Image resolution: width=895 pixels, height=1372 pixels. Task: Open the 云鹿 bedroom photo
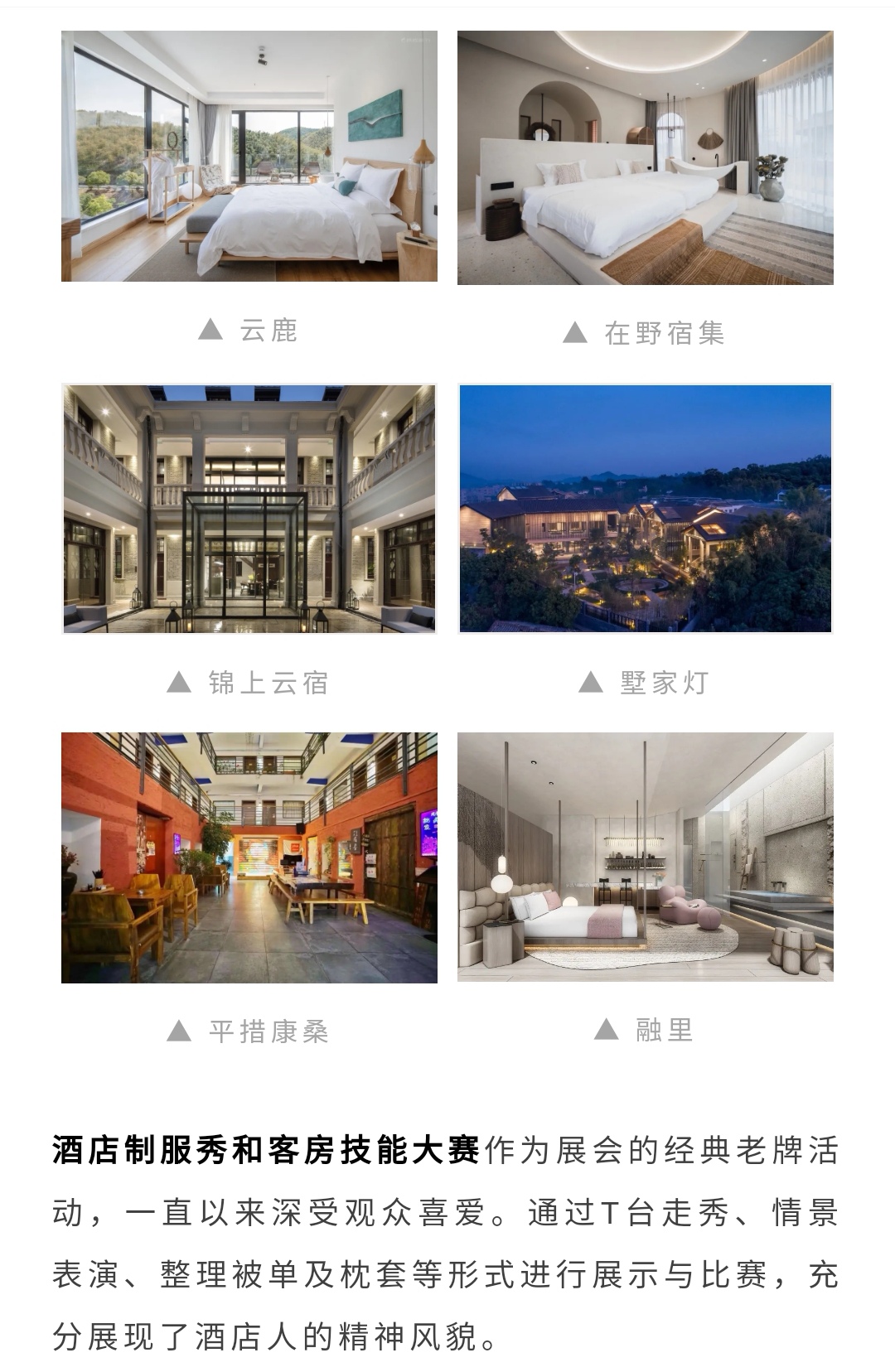tap(249, 157)
